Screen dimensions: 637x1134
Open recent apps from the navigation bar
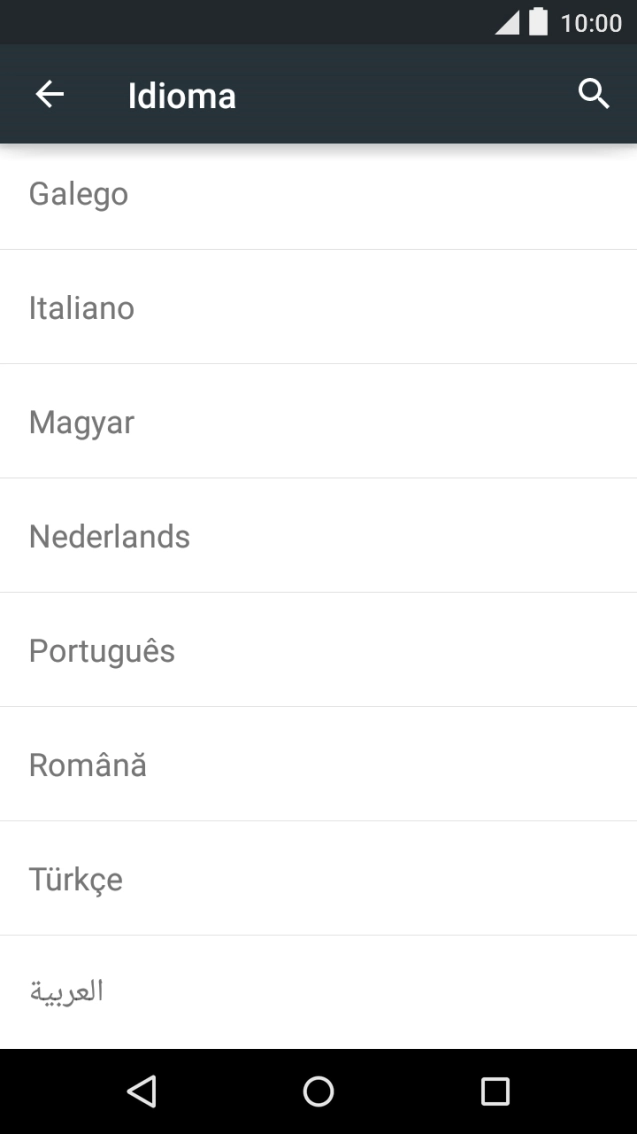pos(495,1091)
